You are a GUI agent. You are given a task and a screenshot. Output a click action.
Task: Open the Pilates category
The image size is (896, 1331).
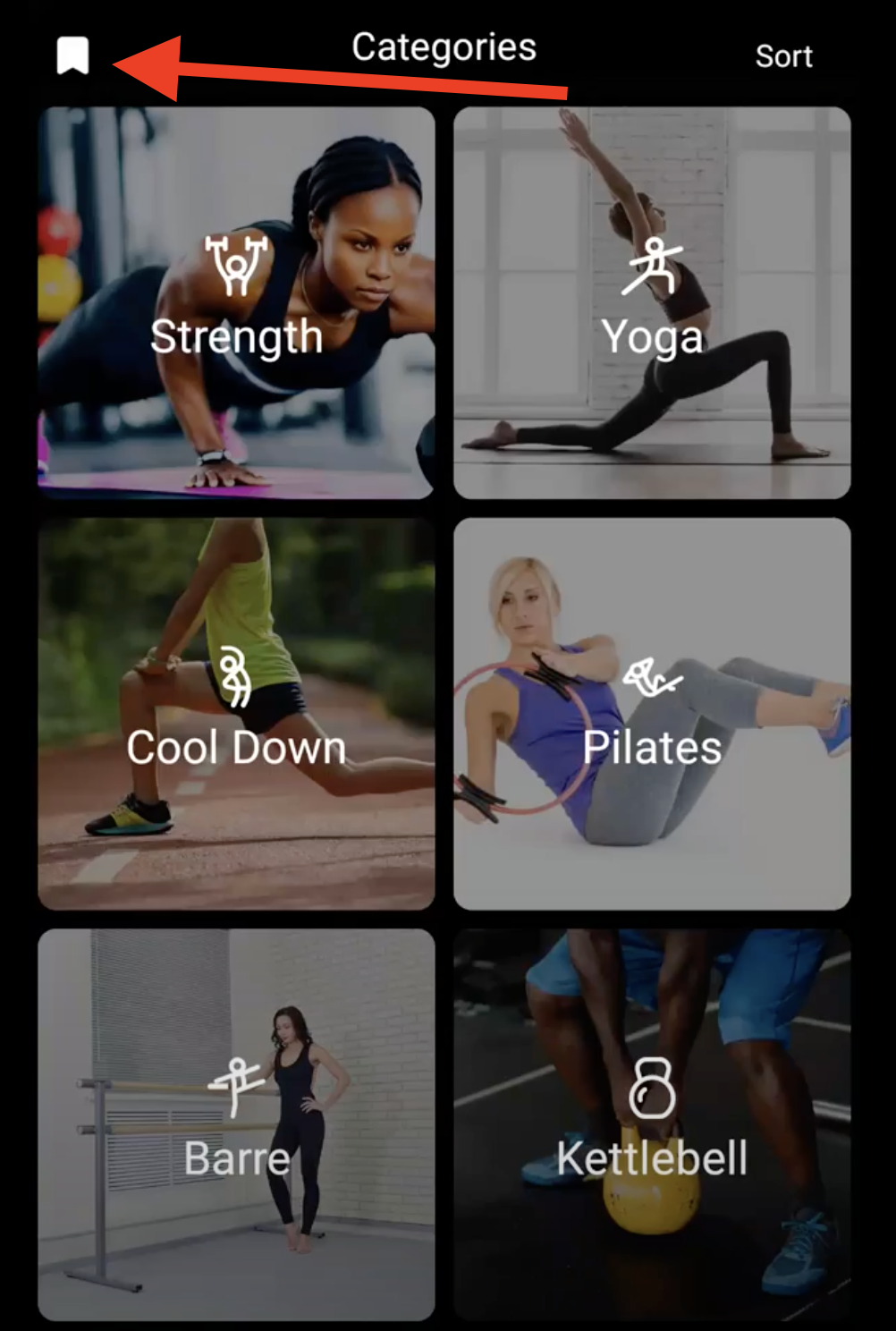pyautogui.click(x=652, y=714)
